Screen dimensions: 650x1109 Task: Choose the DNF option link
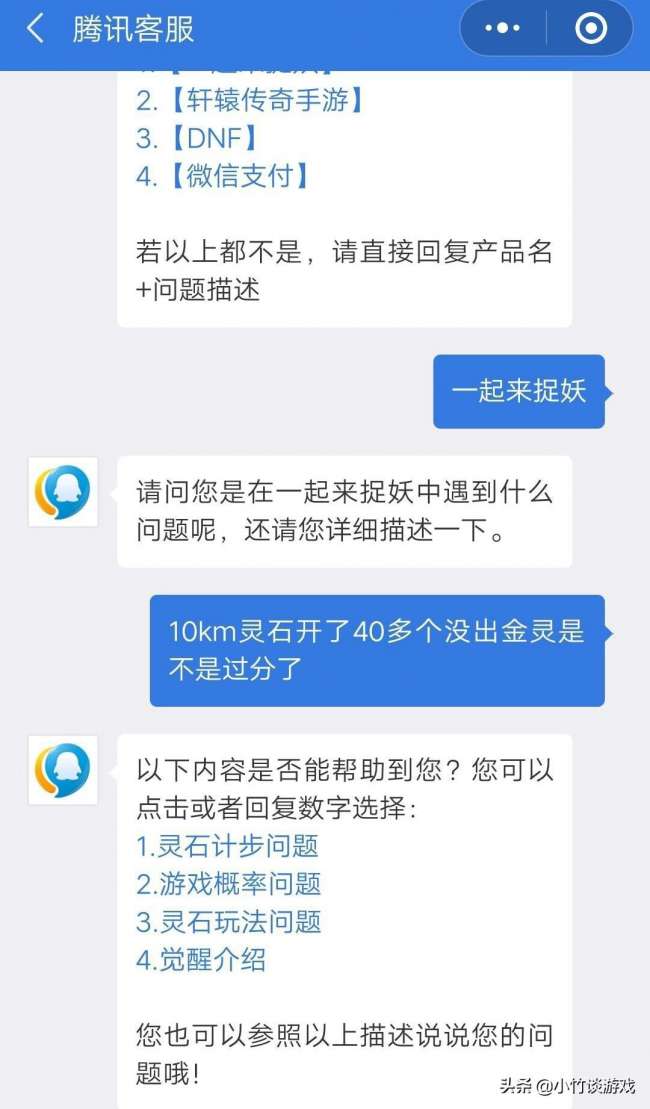(x=198, y=138)
